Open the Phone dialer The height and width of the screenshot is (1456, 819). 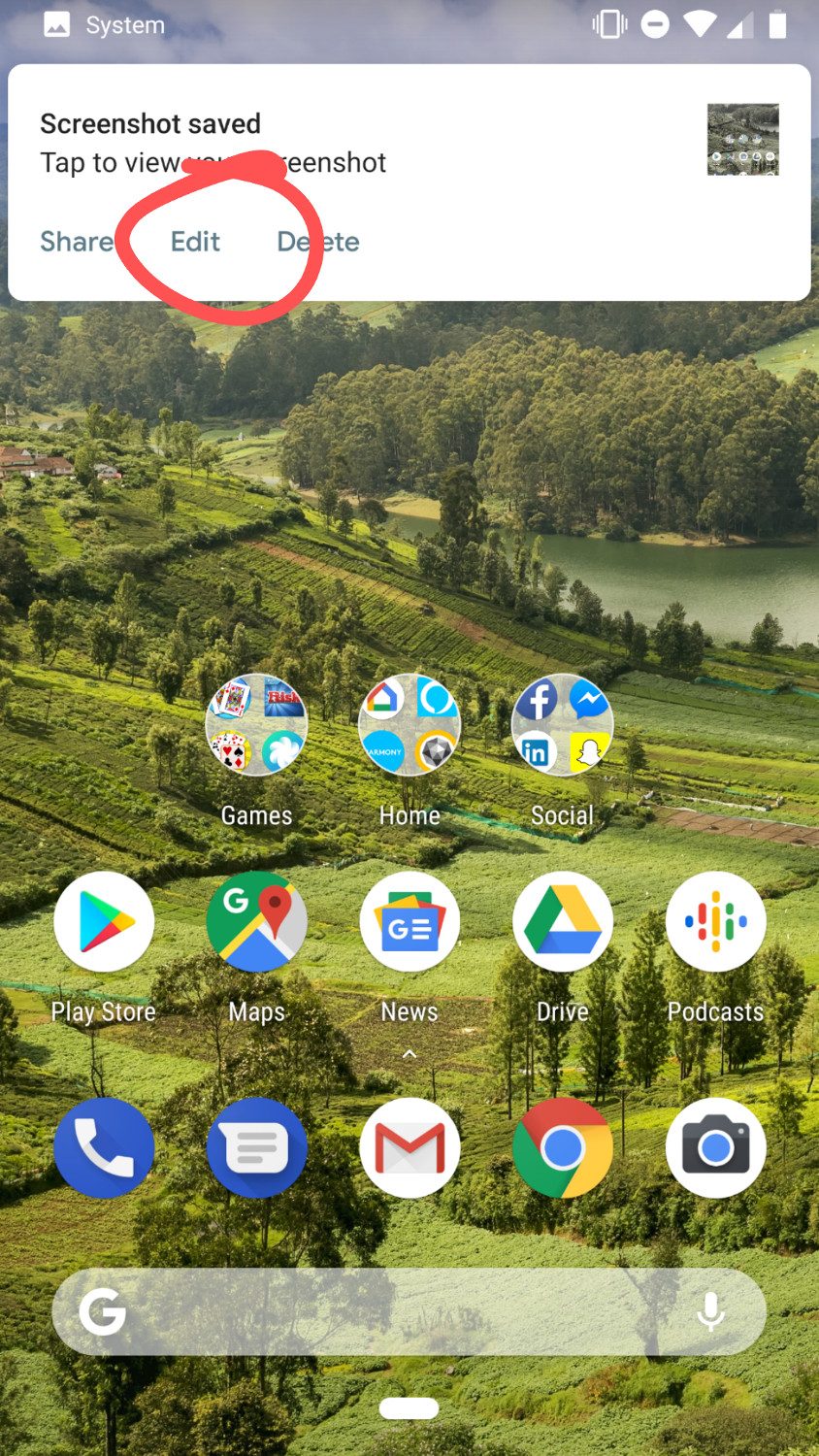tap(104, 1148)
